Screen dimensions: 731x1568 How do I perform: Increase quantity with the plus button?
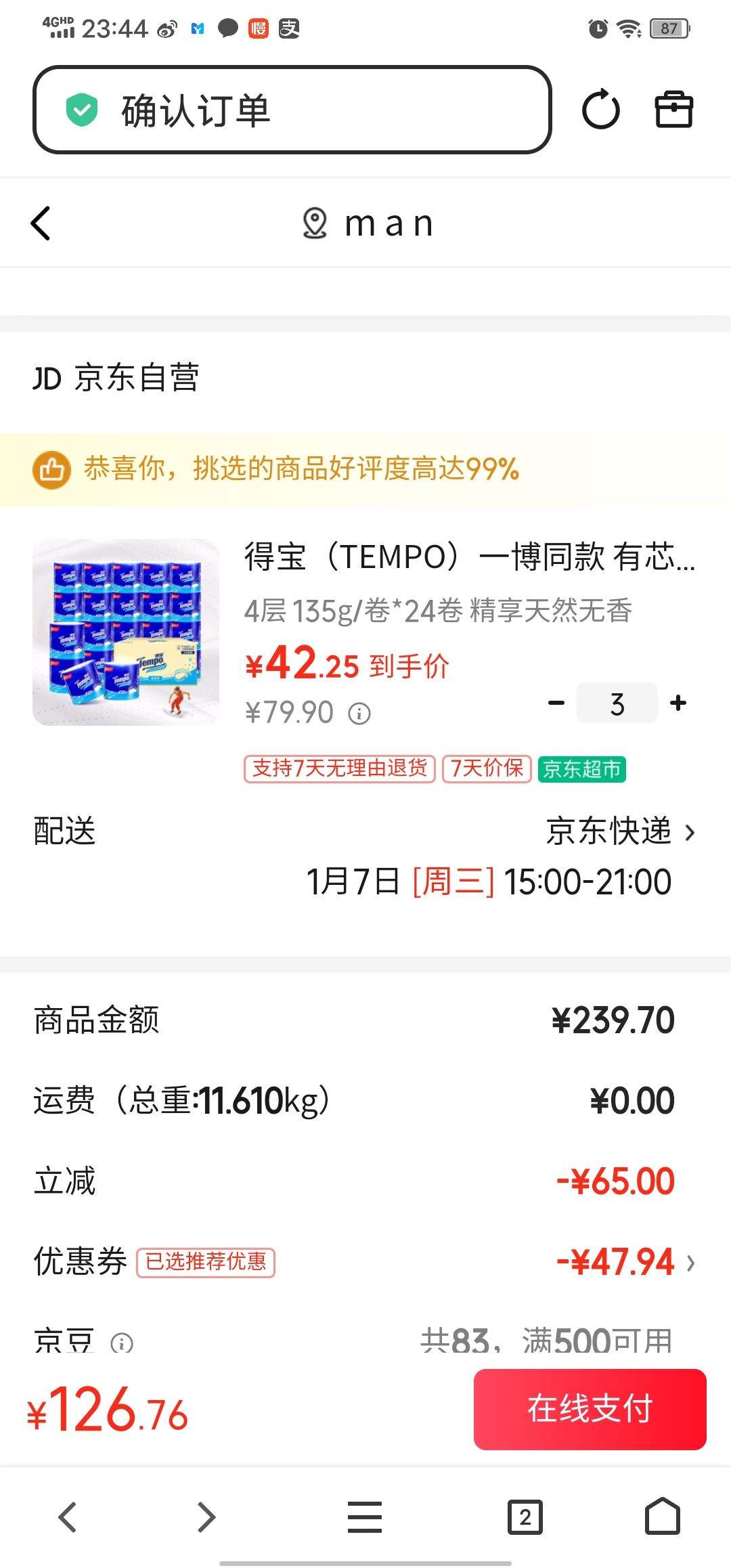(x=678, y=704)
